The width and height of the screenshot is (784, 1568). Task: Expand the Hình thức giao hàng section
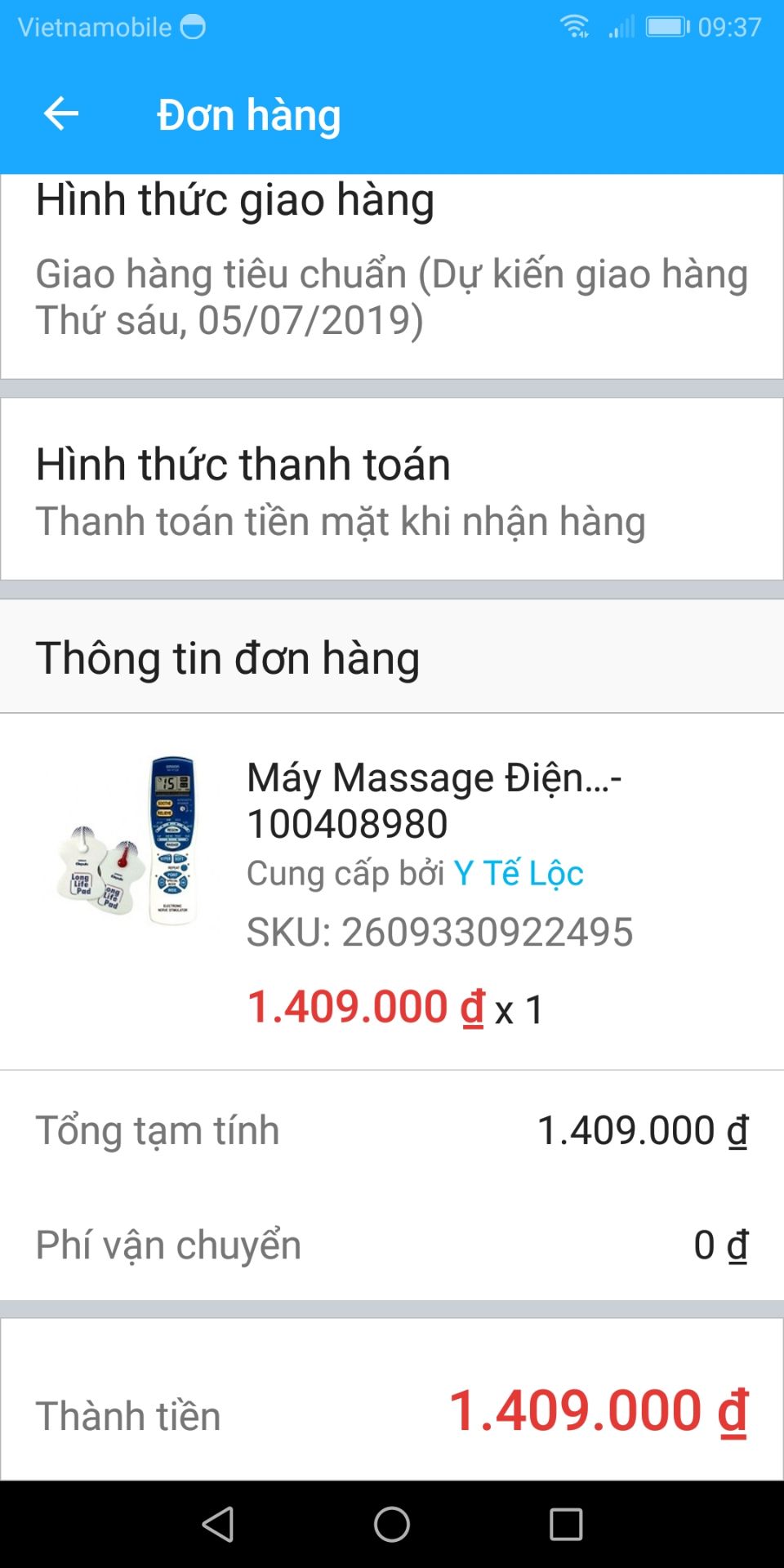[x=234, y=200]
